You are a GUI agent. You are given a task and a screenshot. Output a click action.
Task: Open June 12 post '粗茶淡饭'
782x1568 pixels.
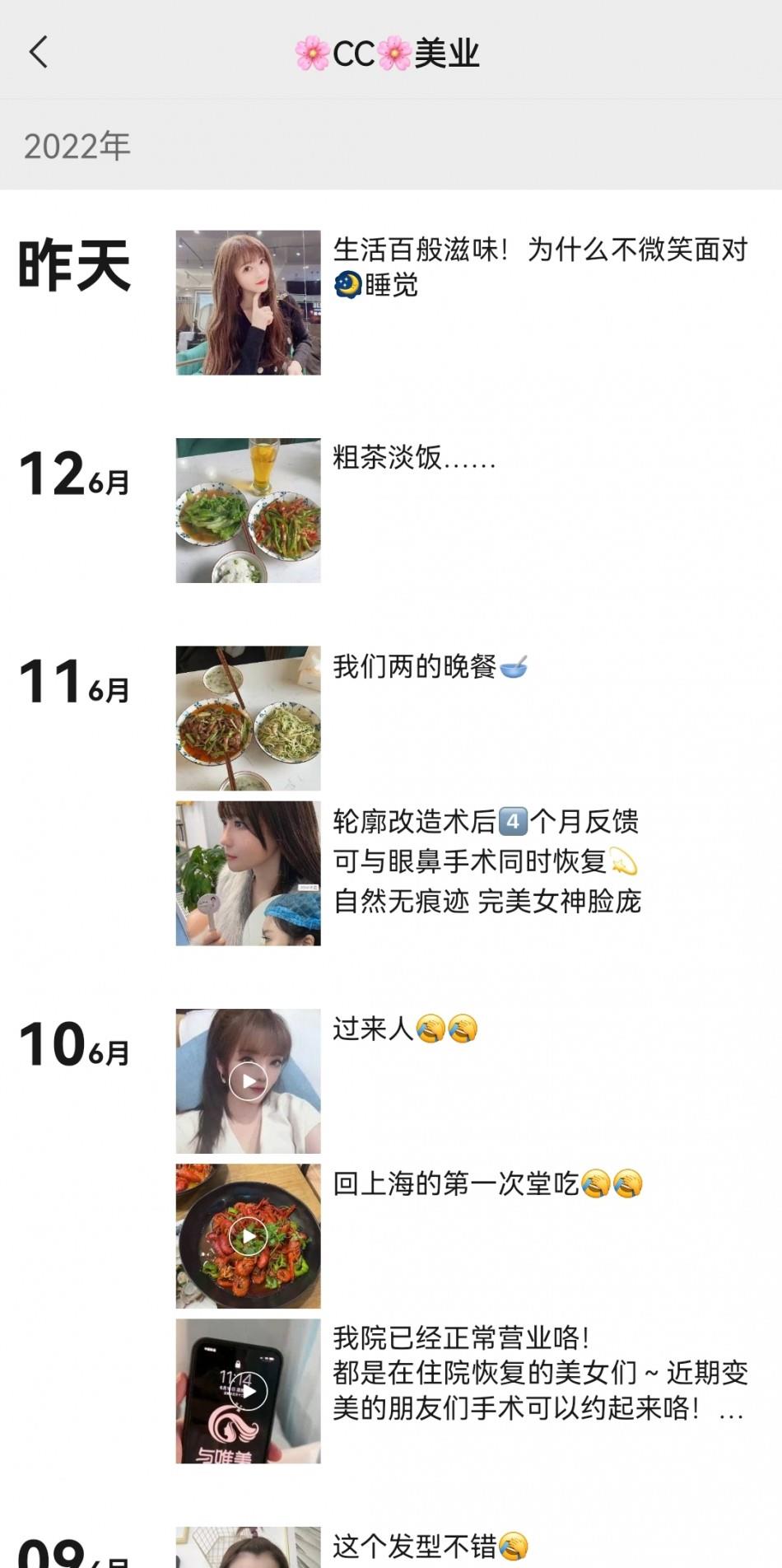click(x=248, y=510)
